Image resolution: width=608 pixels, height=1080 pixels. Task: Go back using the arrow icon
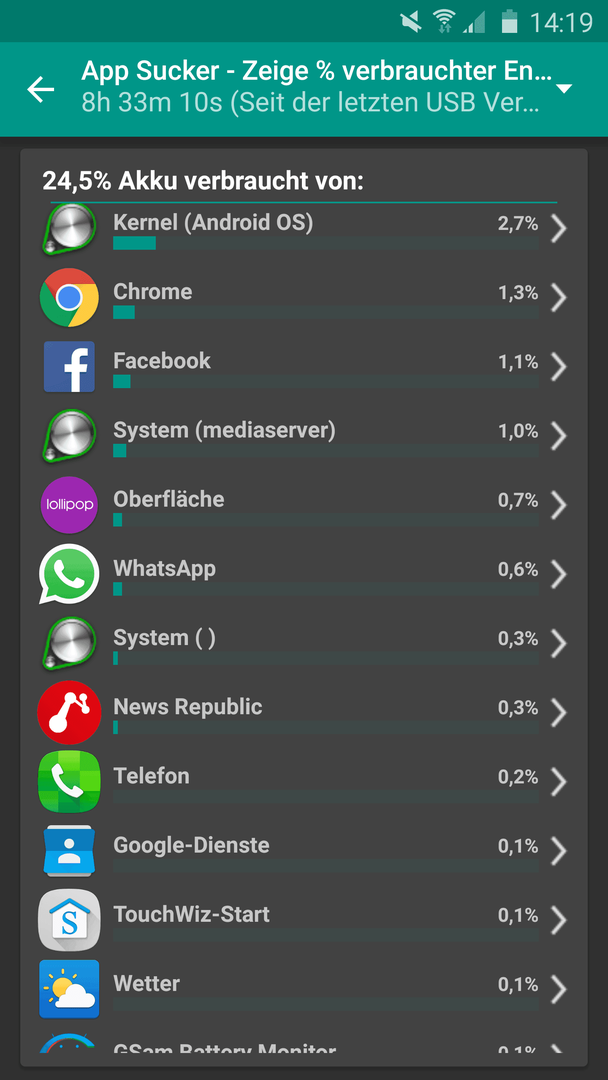(x=41, y=89)
